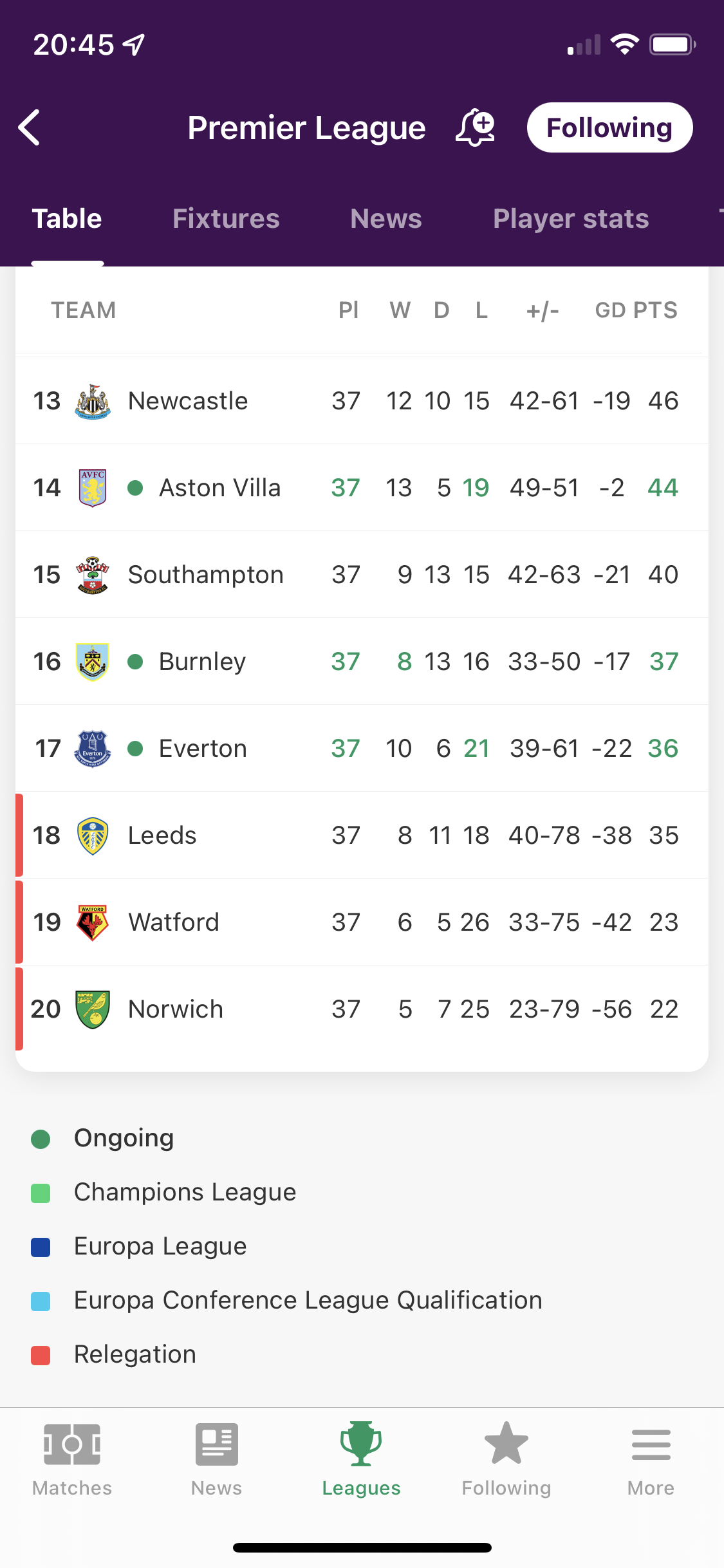Open the Player stats tab
The height and width of the screenshot is (1568, 724).
pyautogui.click(x=571, y=219)
